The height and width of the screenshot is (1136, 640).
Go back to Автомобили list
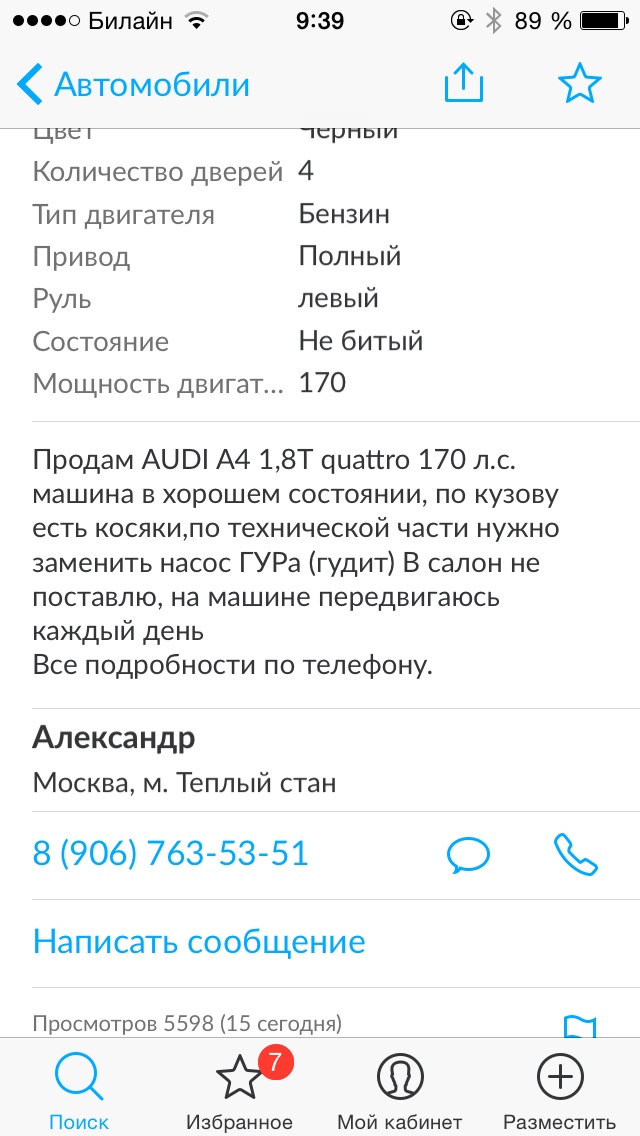(x=133, y=85)
